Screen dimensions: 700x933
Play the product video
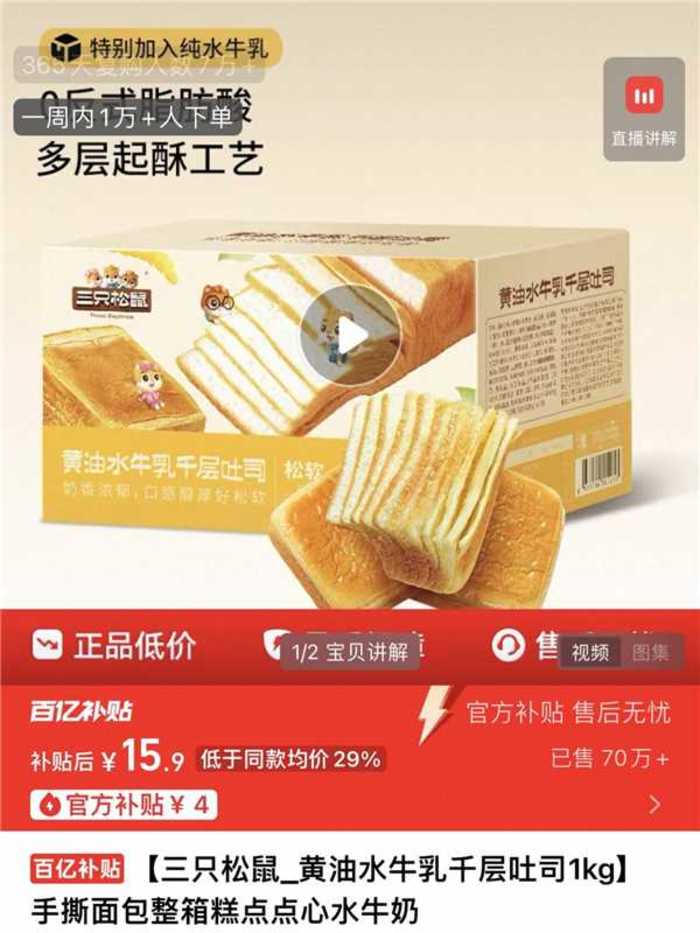coord(350,336)
